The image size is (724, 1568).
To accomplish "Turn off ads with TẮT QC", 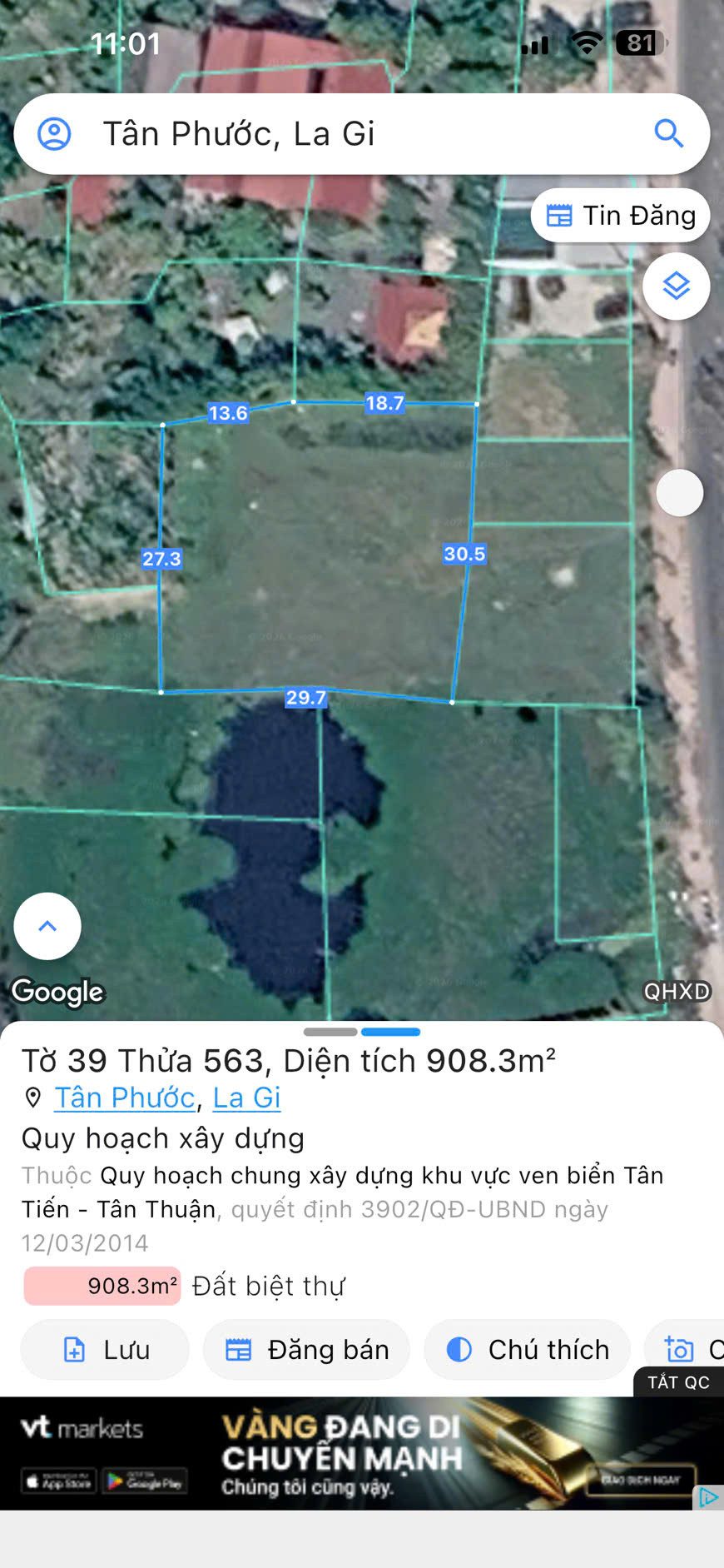I will pyautogui.click(x=678, y=1382).
